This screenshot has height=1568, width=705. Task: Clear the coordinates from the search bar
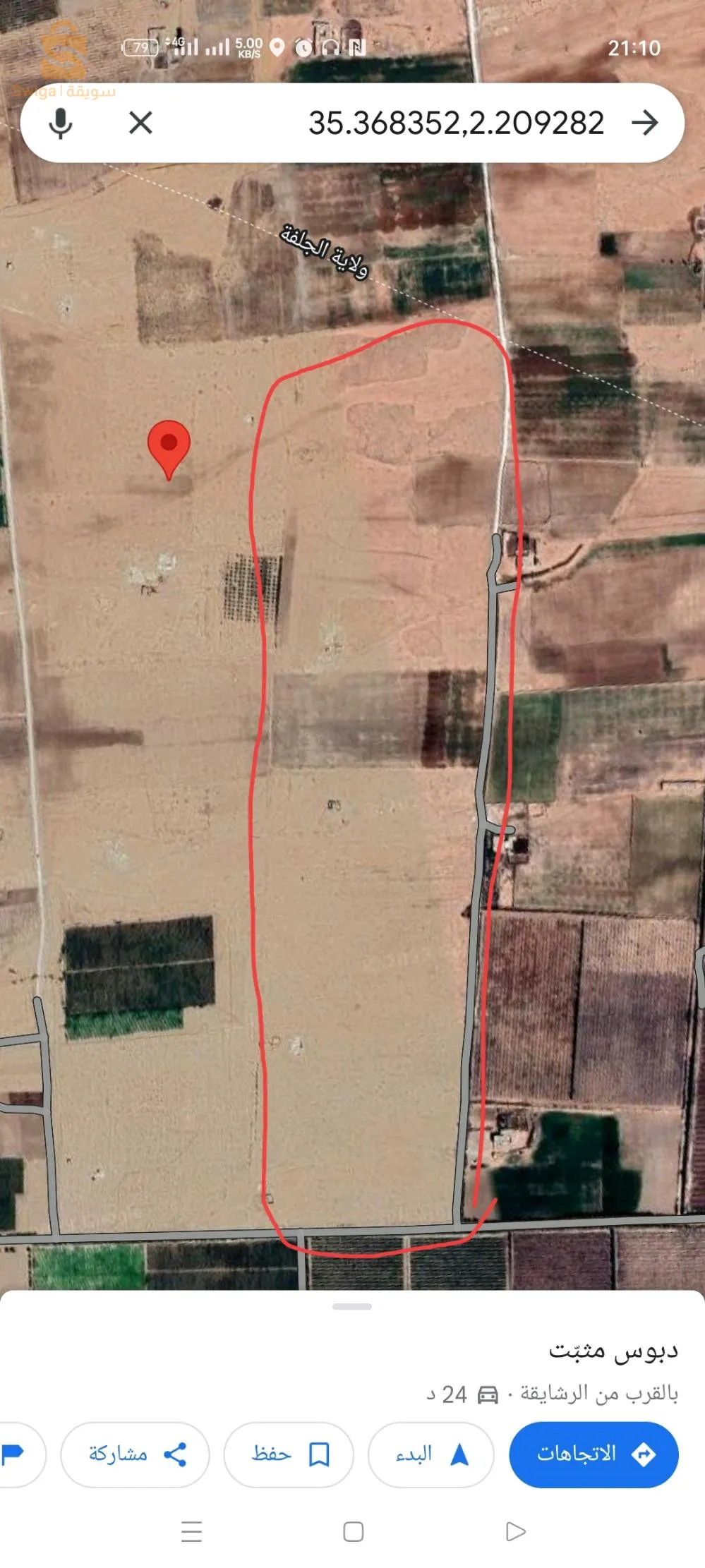click(x=140, y=123)
